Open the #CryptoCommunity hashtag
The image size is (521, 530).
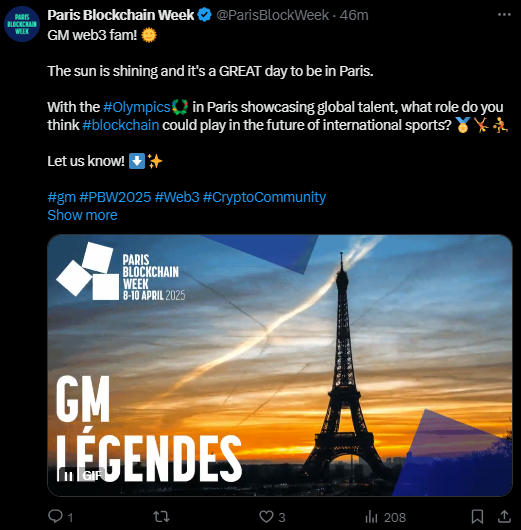pyautogui.click(x=264, y=197)
